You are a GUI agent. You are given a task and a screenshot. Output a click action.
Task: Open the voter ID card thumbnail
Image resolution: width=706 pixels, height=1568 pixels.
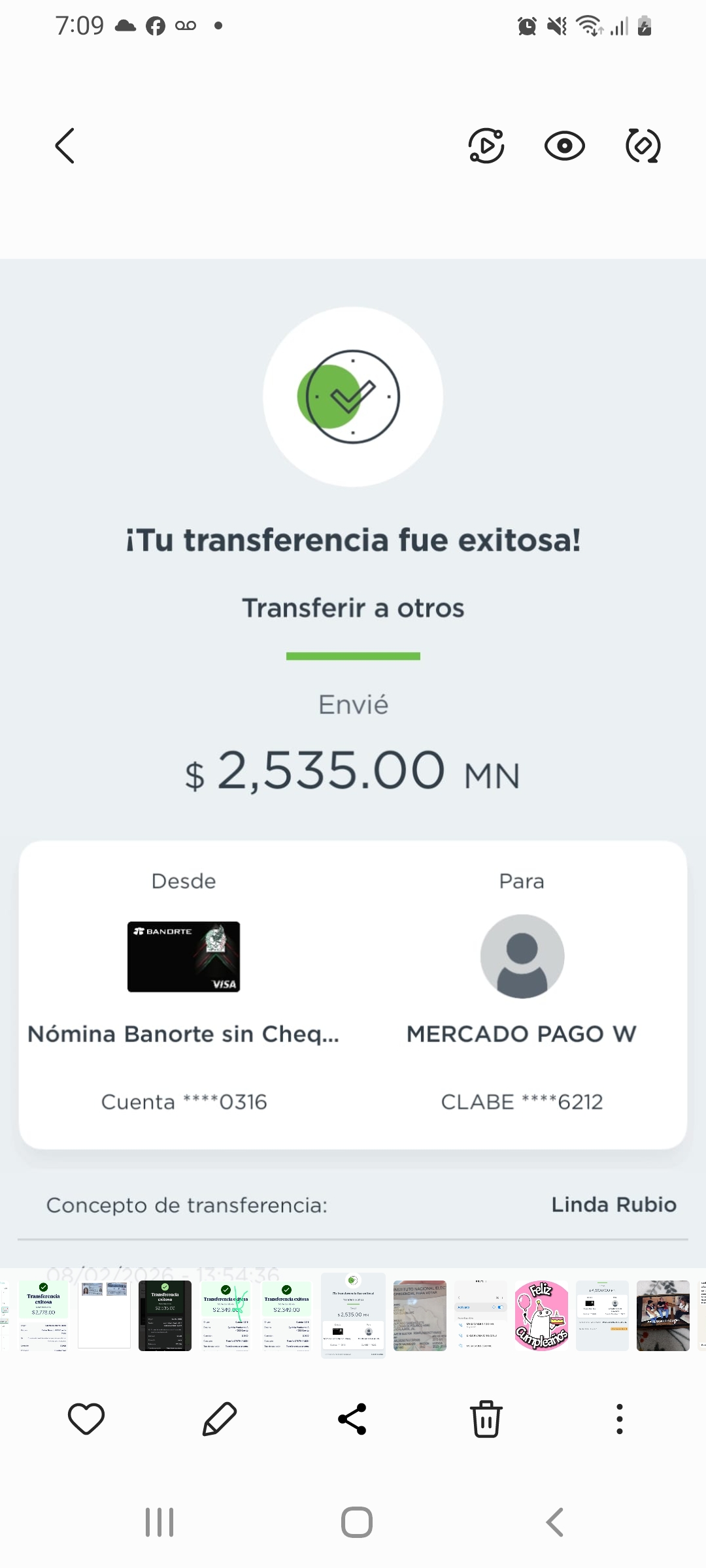(420, 1315)
